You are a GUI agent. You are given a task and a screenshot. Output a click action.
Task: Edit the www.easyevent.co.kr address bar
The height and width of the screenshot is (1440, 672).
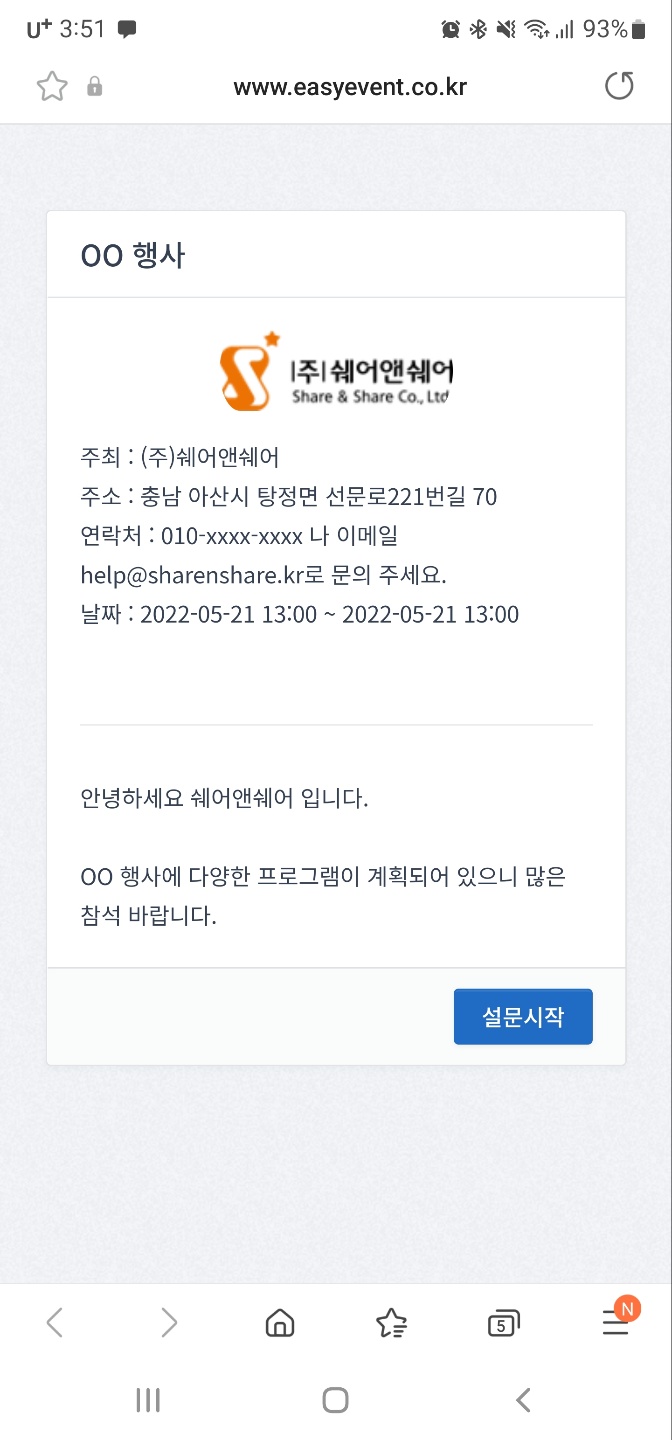pyautogui.click(x=350, y=87)
